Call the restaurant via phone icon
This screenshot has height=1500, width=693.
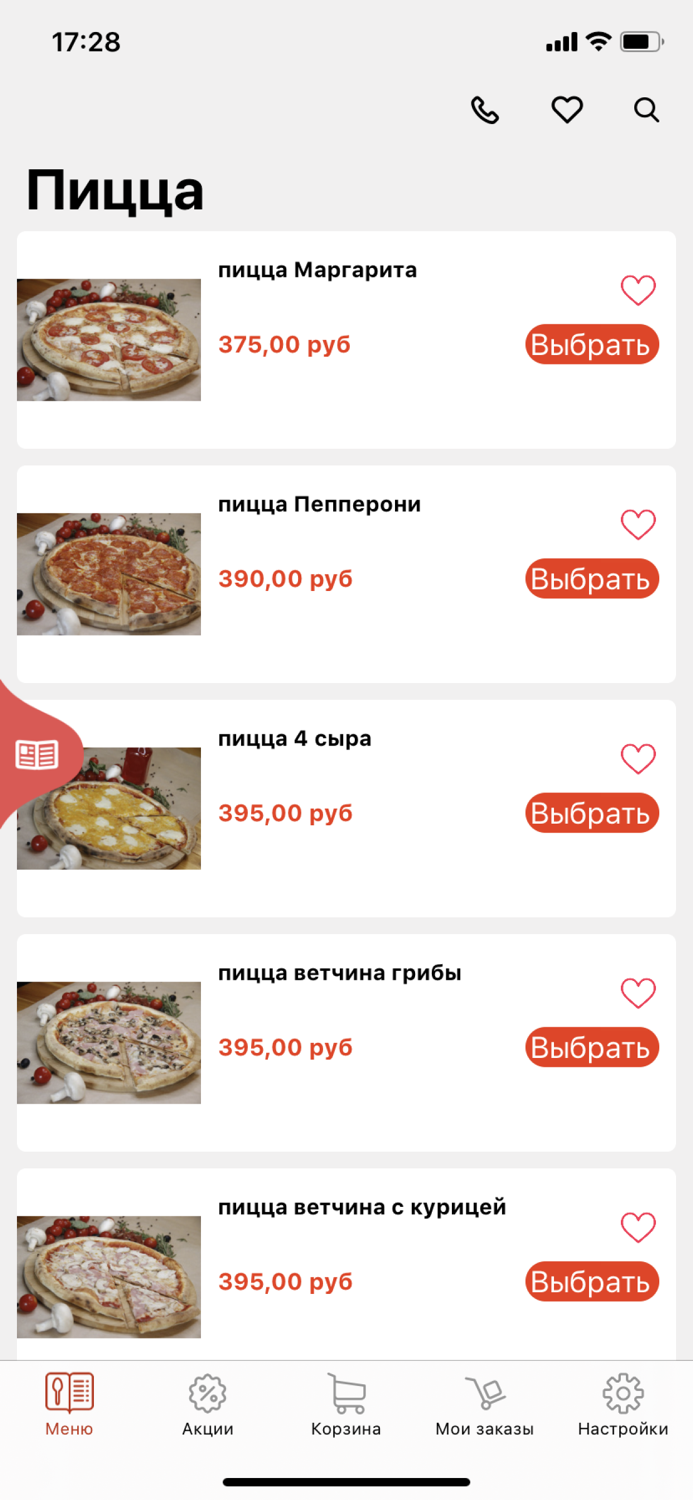click(485, 110)
